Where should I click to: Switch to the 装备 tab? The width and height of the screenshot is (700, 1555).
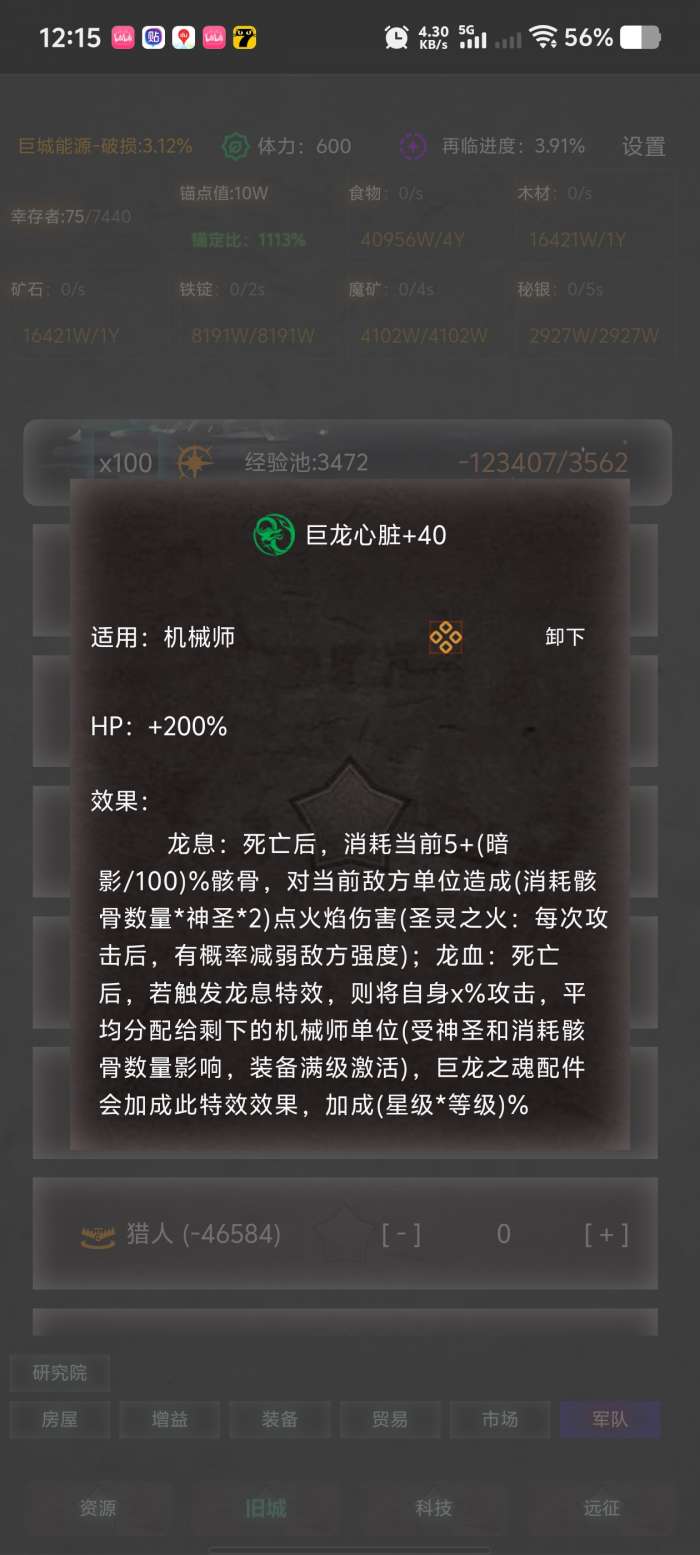click(280, 1419)
